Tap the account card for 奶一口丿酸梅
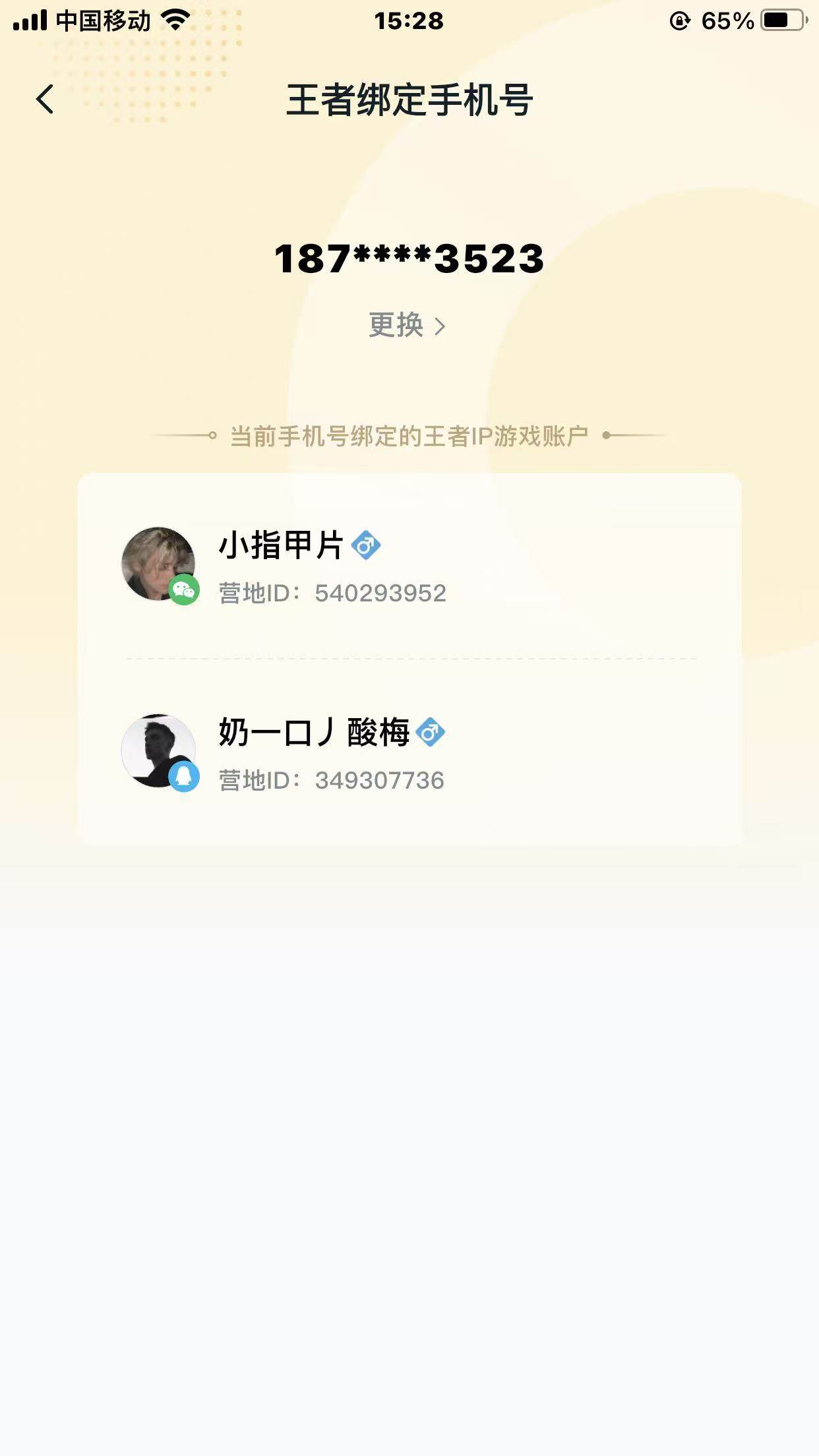This screenshot has height=1456, width=819. (x=409, y=752)
